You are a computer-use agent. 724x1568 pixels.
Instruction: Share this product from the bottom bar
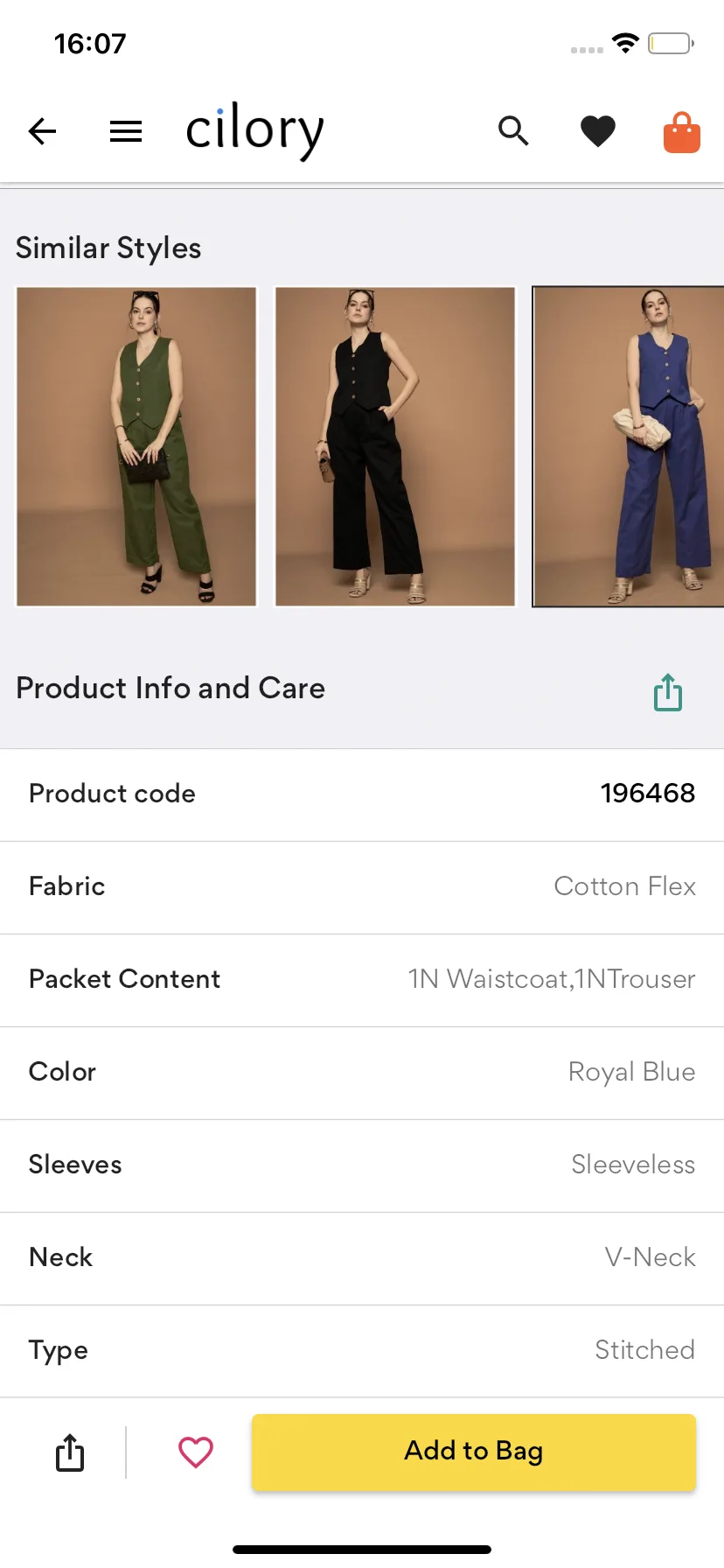70,1452
